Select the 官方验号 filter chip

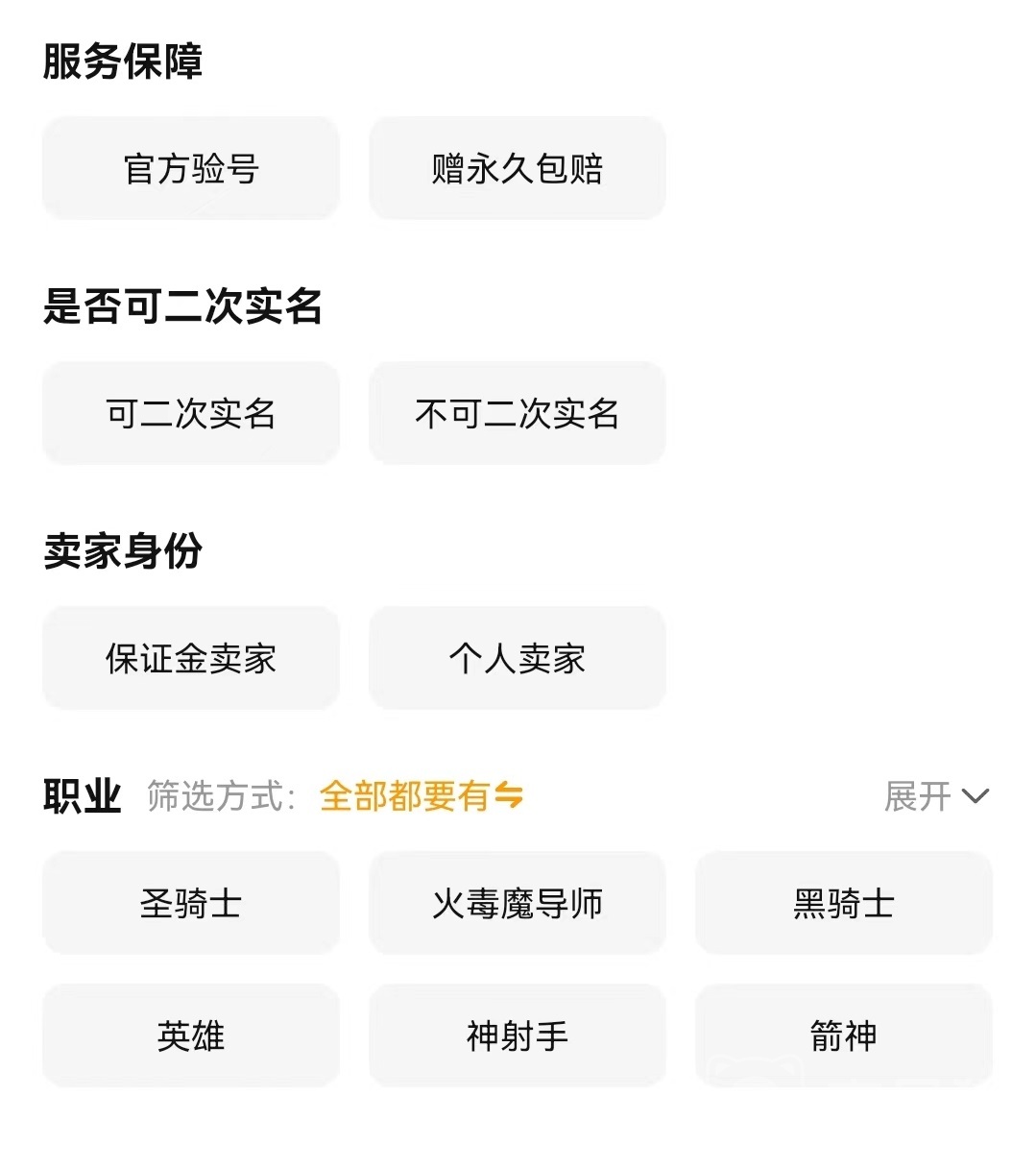[191, 169]
